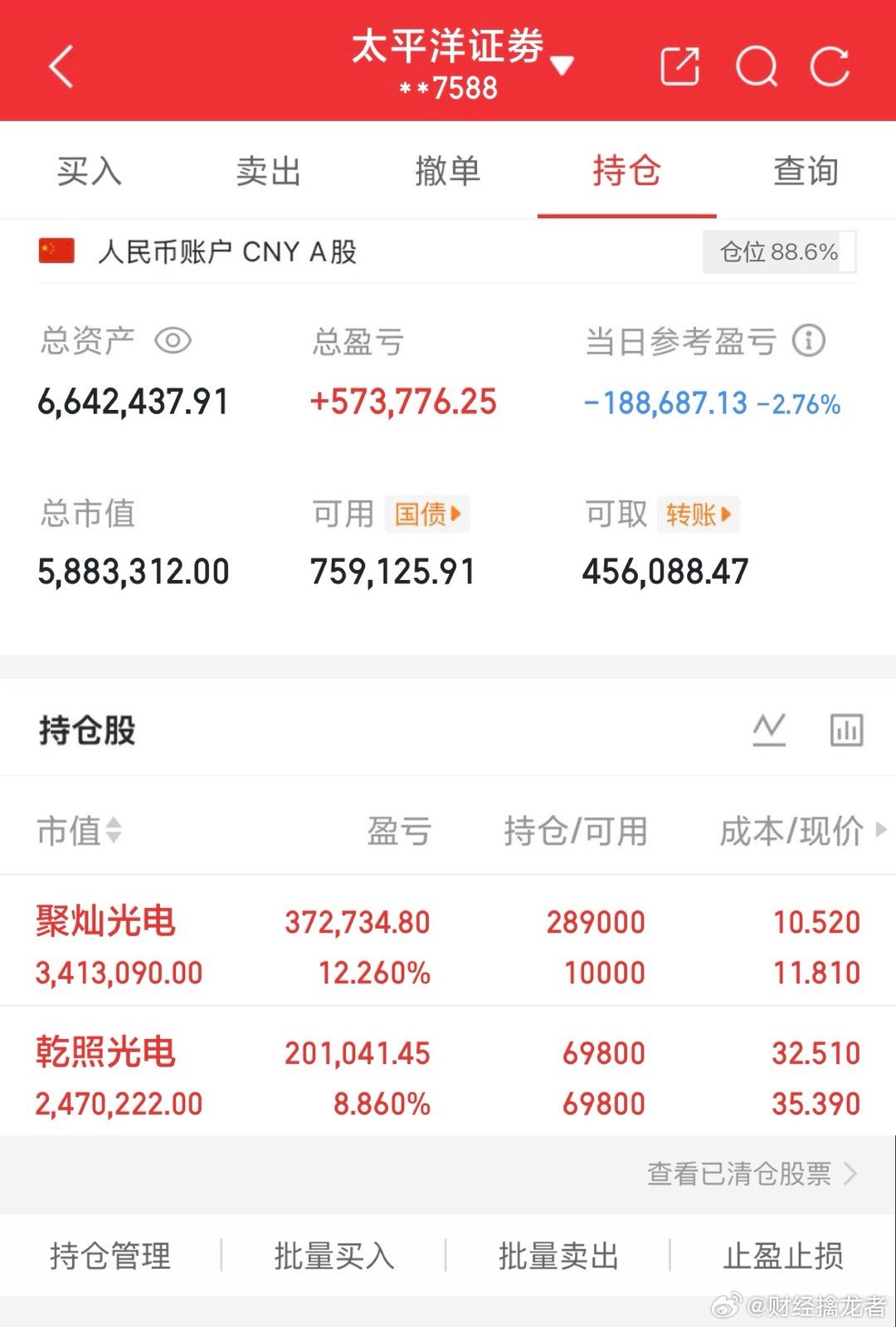Tap the China flag icon for CNY account

[x=55, y=251]
